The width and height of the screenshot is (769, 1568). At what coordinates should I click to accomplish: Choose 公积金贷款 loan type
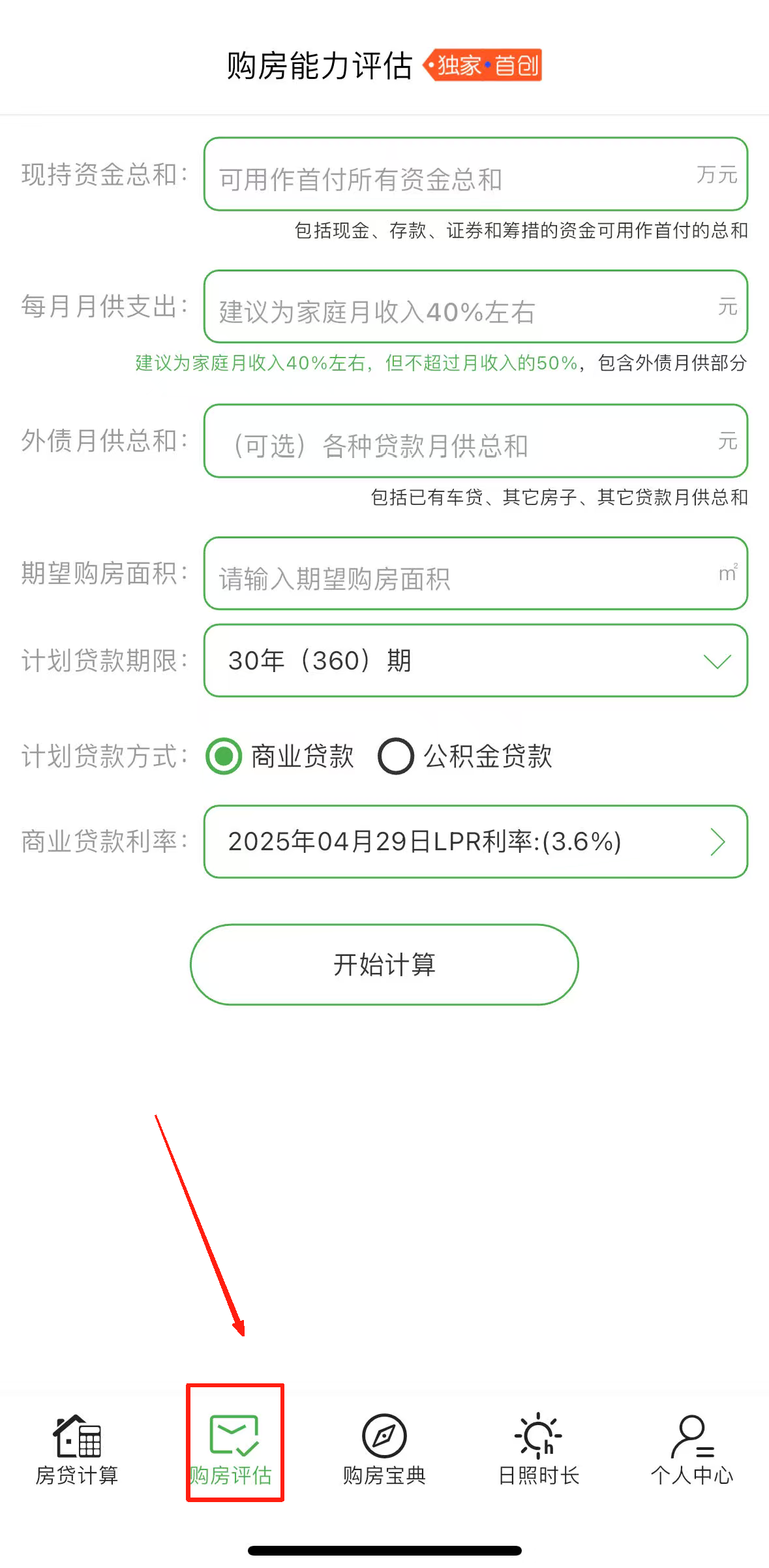point(396,756)
